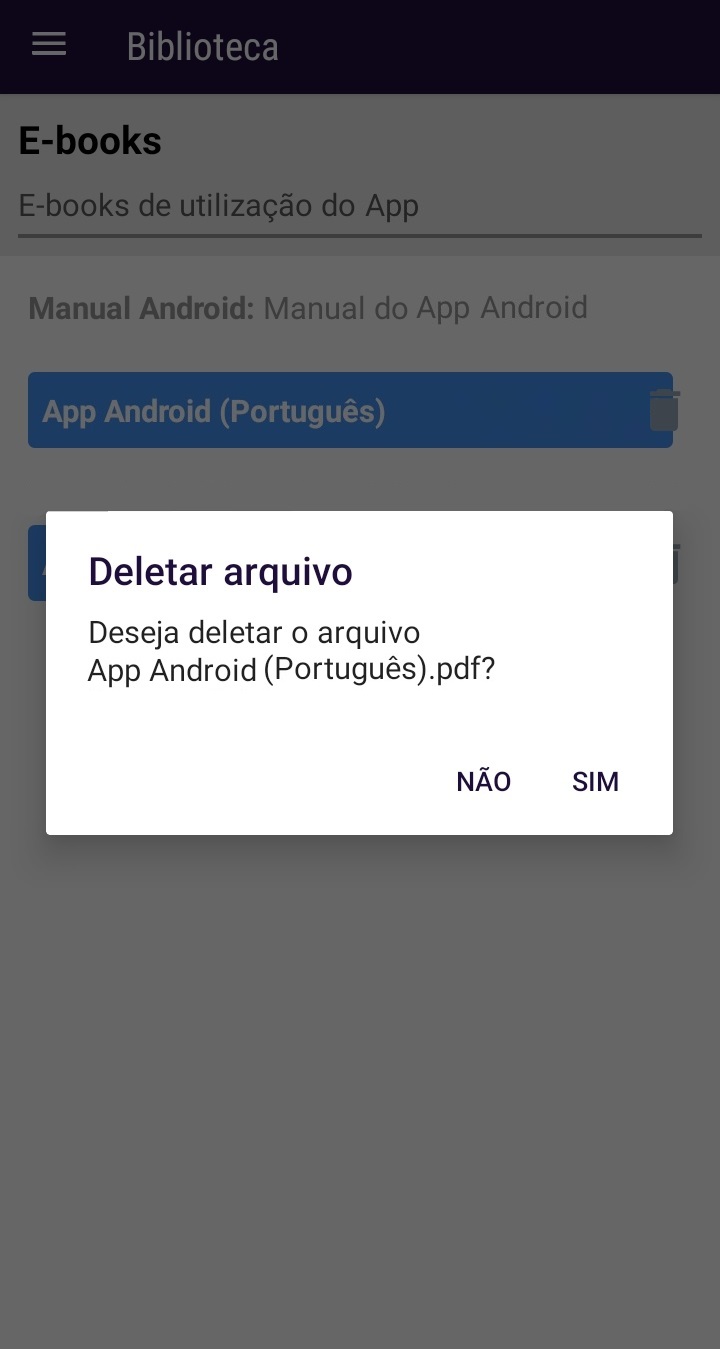This screenshot has height=1349, width=720.
Task: Open the App Android (Português) e-book
Action: [x=300, y=410]
